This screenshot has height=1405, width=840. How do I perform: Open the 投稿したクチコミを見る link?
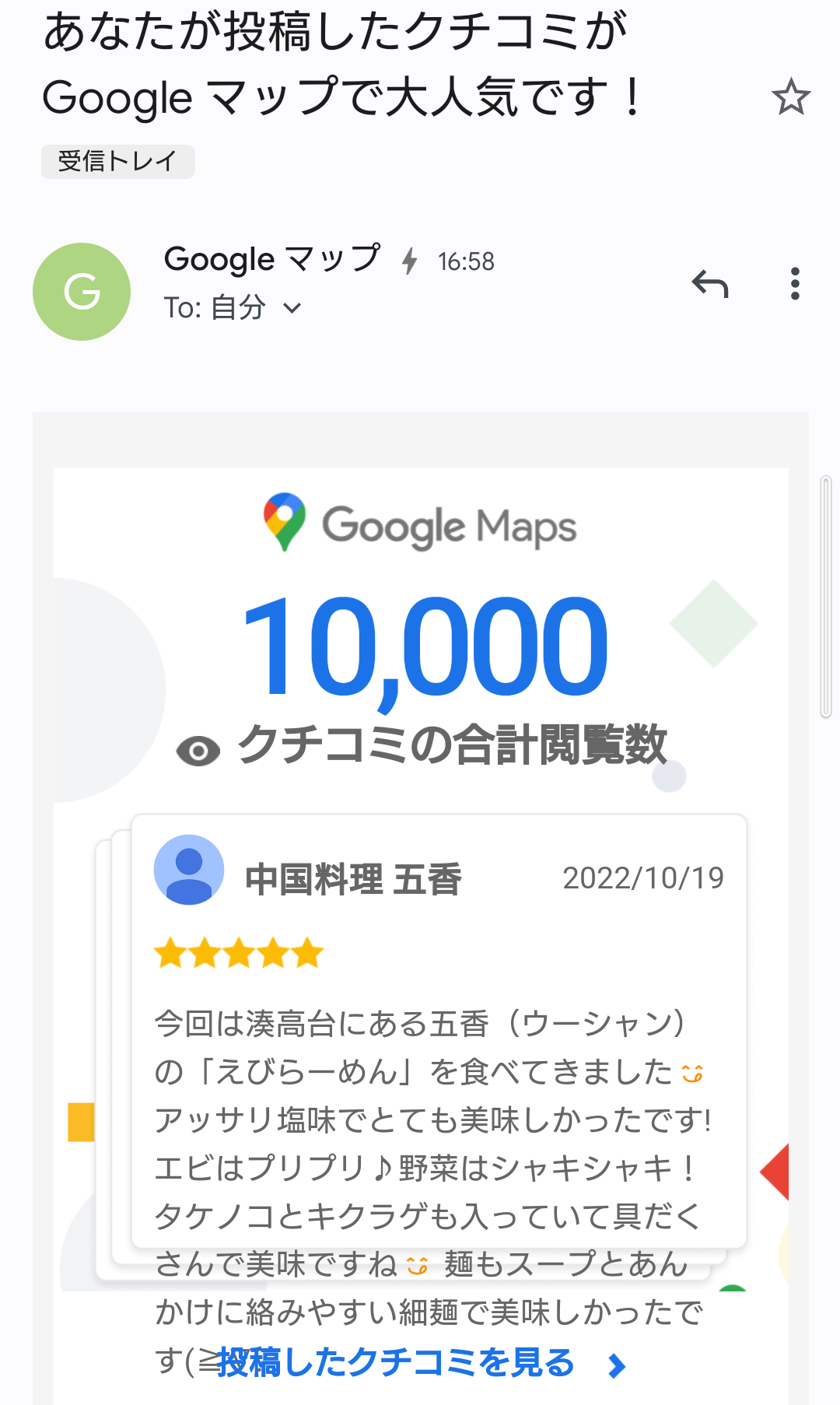click(394, 1362)
